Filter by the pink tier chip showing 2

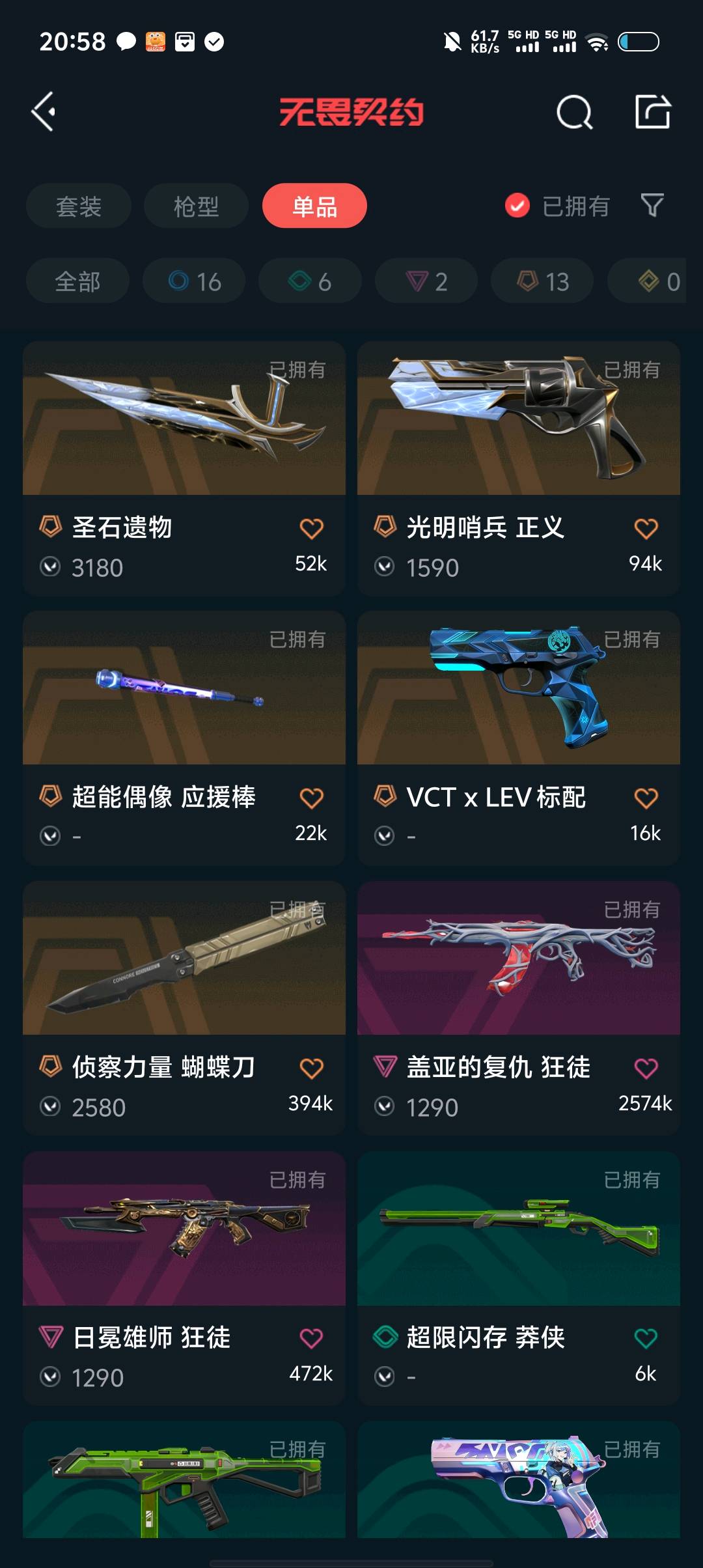pyautogui.click(x=426, y=281)
